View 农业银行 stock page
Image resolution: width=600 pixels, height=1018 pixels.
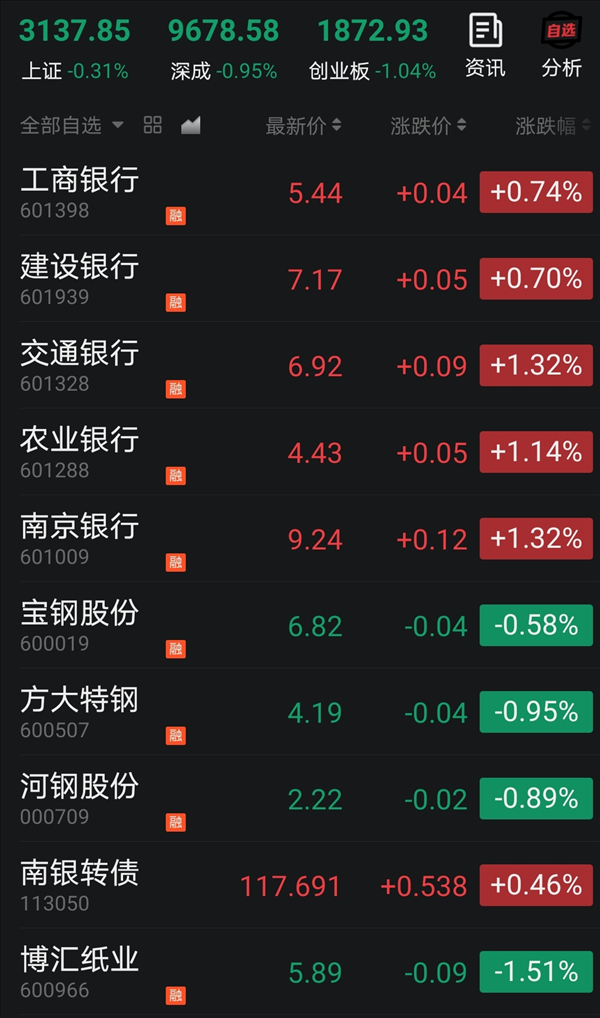[300, 452]
